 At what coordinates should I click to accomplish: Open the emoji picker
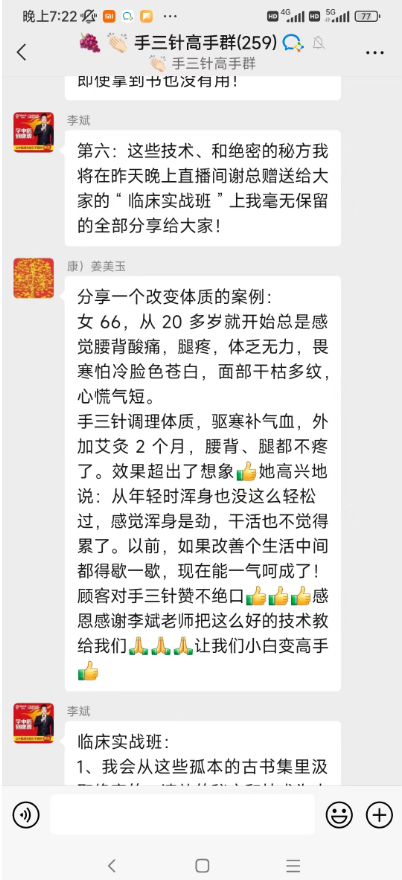click(x=339, y=814)
